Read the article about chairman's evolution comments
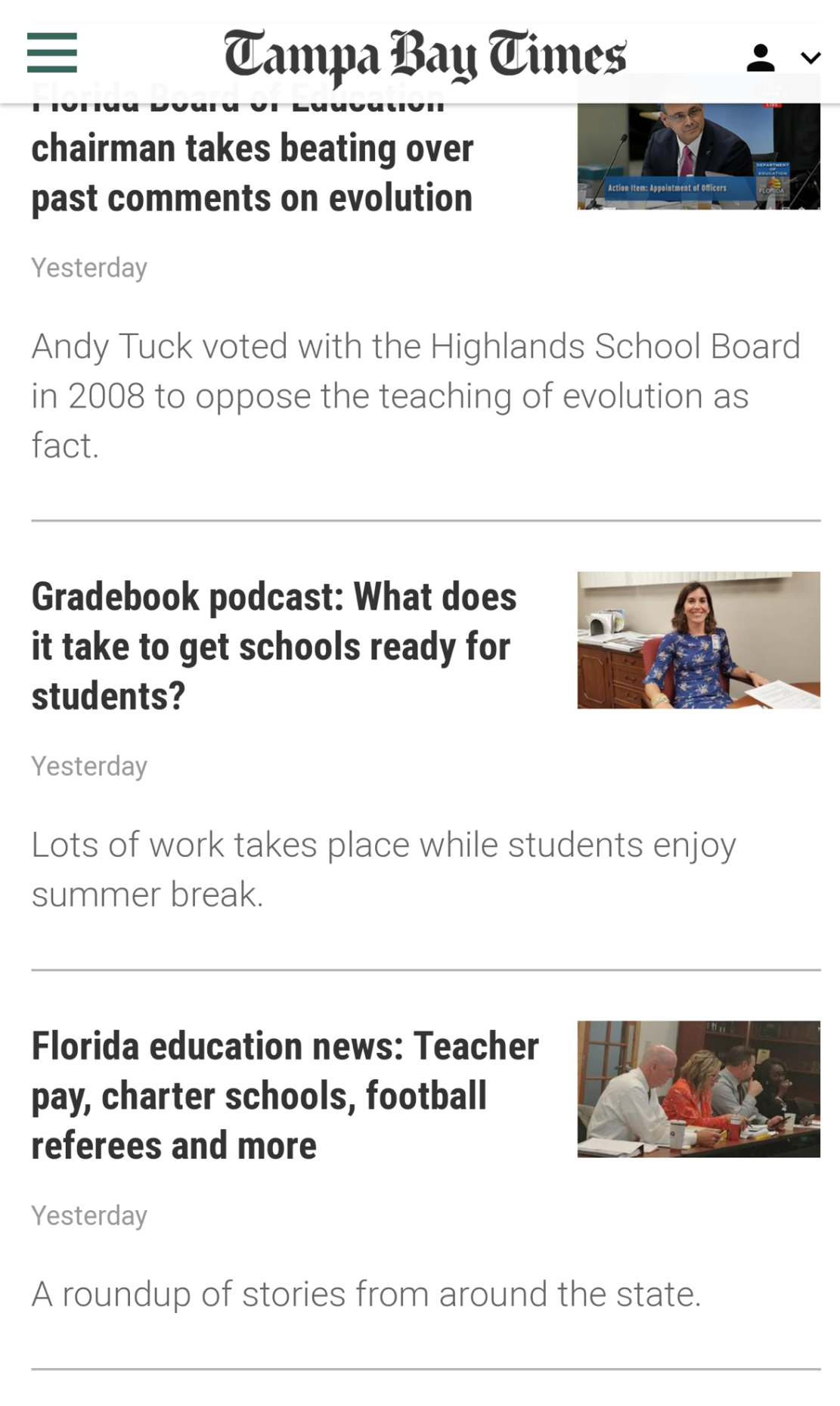 pyautogui.click(x=252, y=172)
